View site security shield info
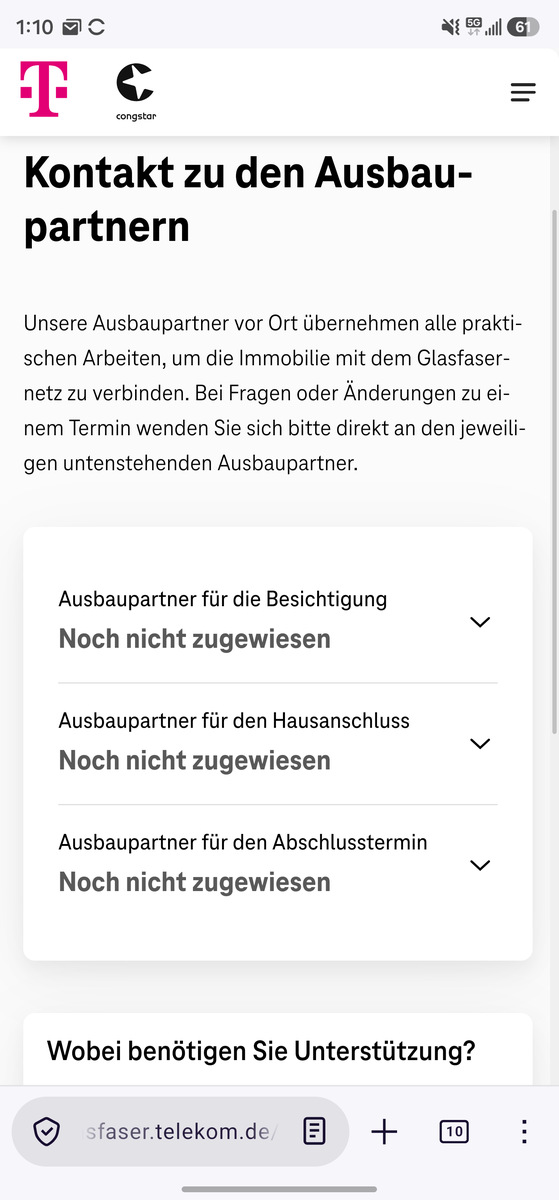Image resolution: width=559 pixels, height=1200 pixels. pos(46,1132)
